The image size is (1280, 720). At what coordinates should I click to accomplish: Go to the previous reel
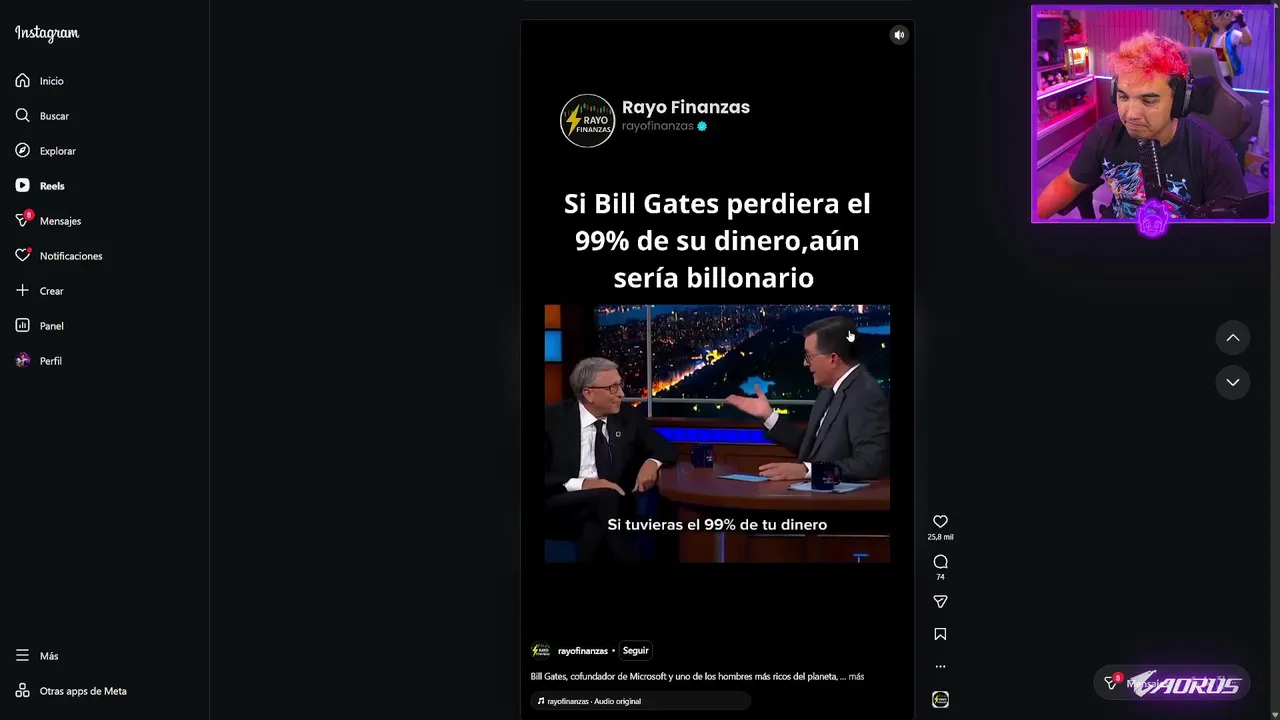(x=1233, y=338)
